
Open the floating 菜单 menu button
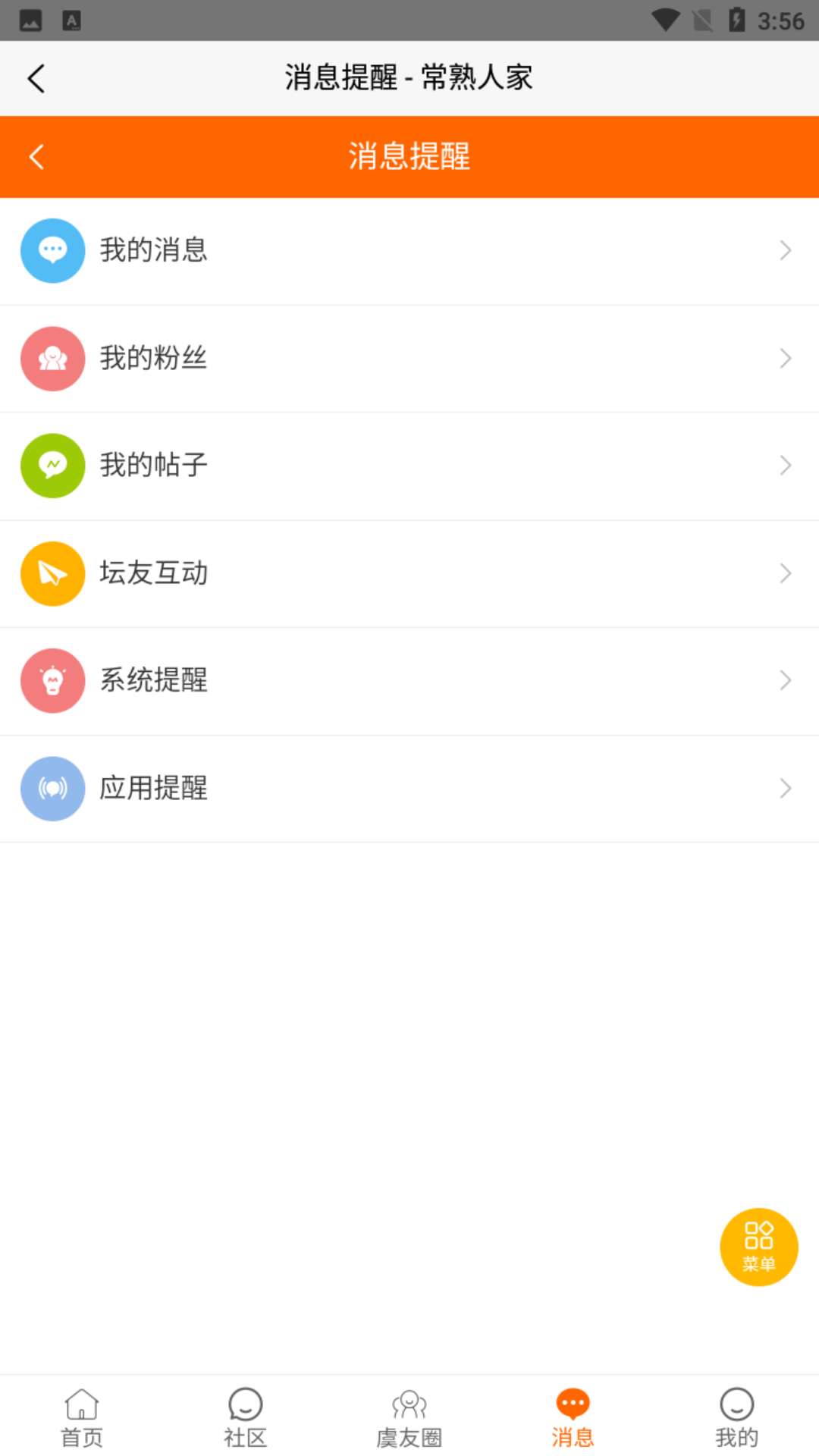(x=758, y=1247)
